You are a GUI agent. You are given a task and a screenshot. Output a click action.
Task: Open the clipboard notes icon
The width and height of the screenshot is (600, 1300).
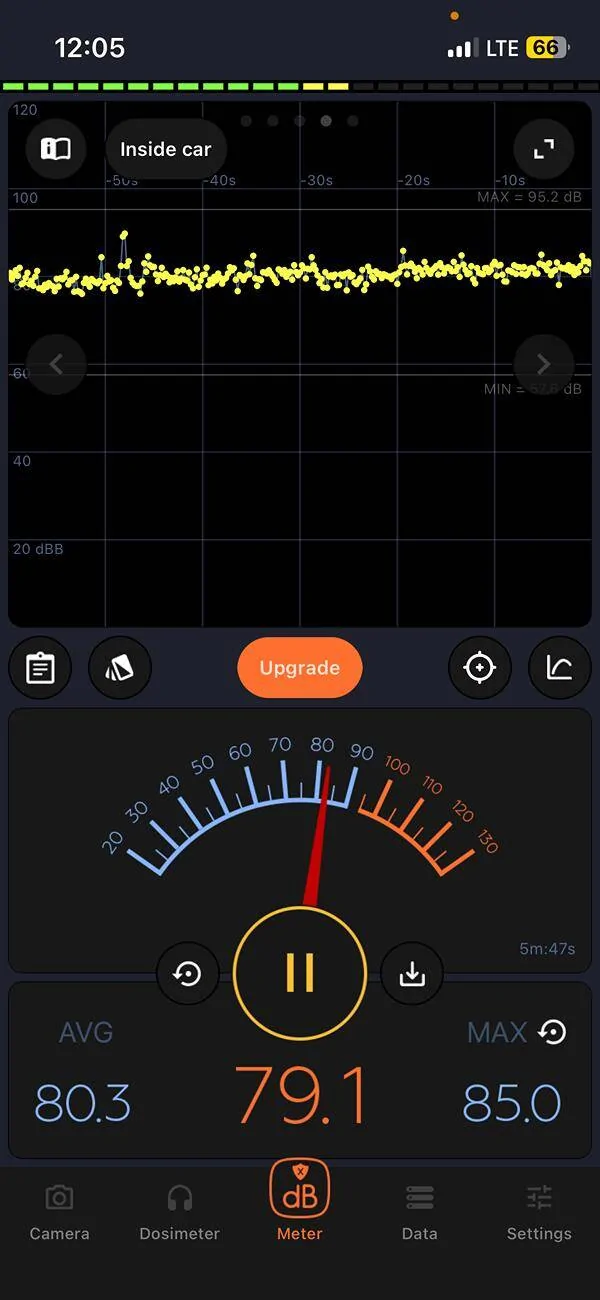coord(40,668)
